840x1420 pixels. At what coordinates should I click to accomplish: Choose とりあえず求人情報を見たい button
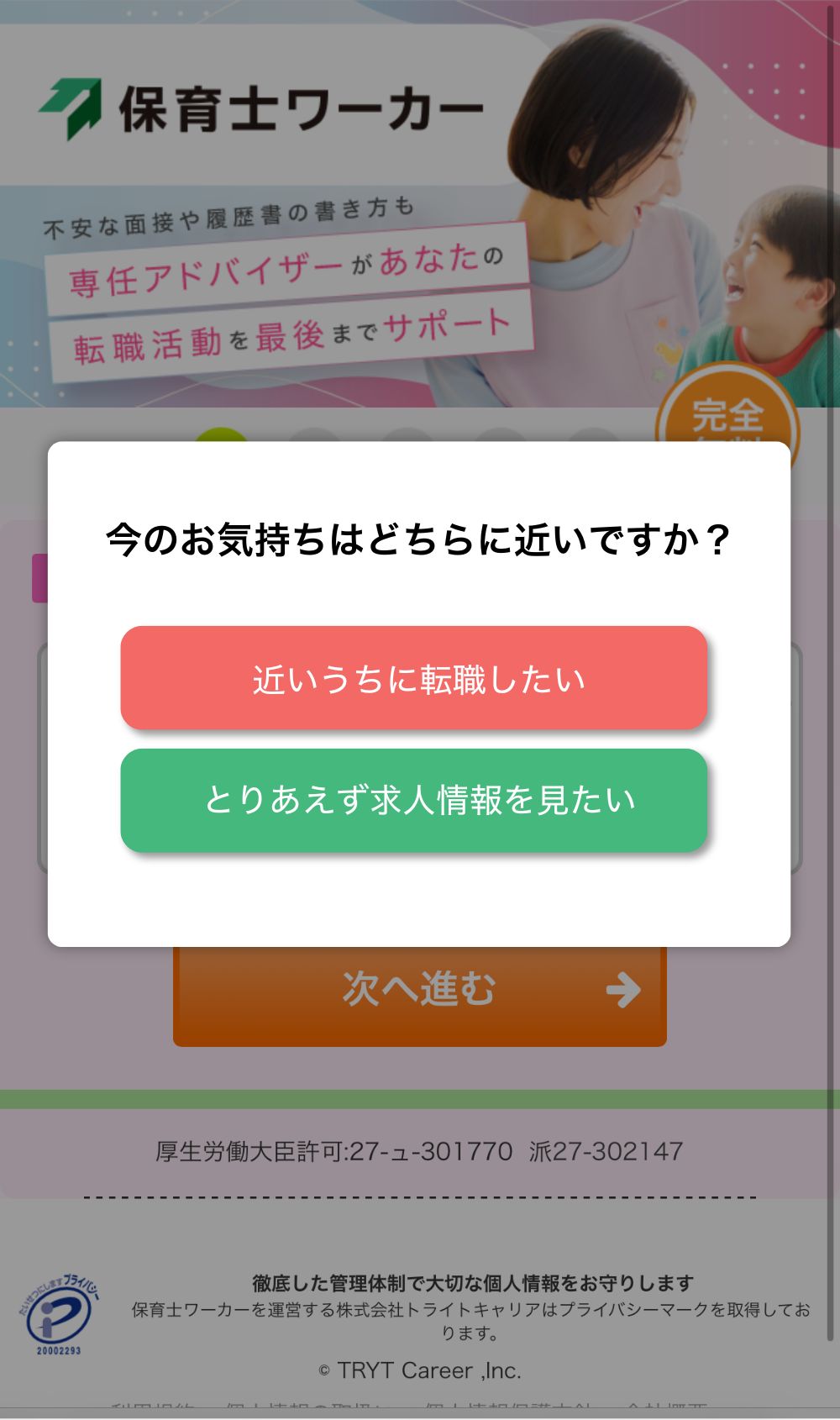tap(414, 801)
